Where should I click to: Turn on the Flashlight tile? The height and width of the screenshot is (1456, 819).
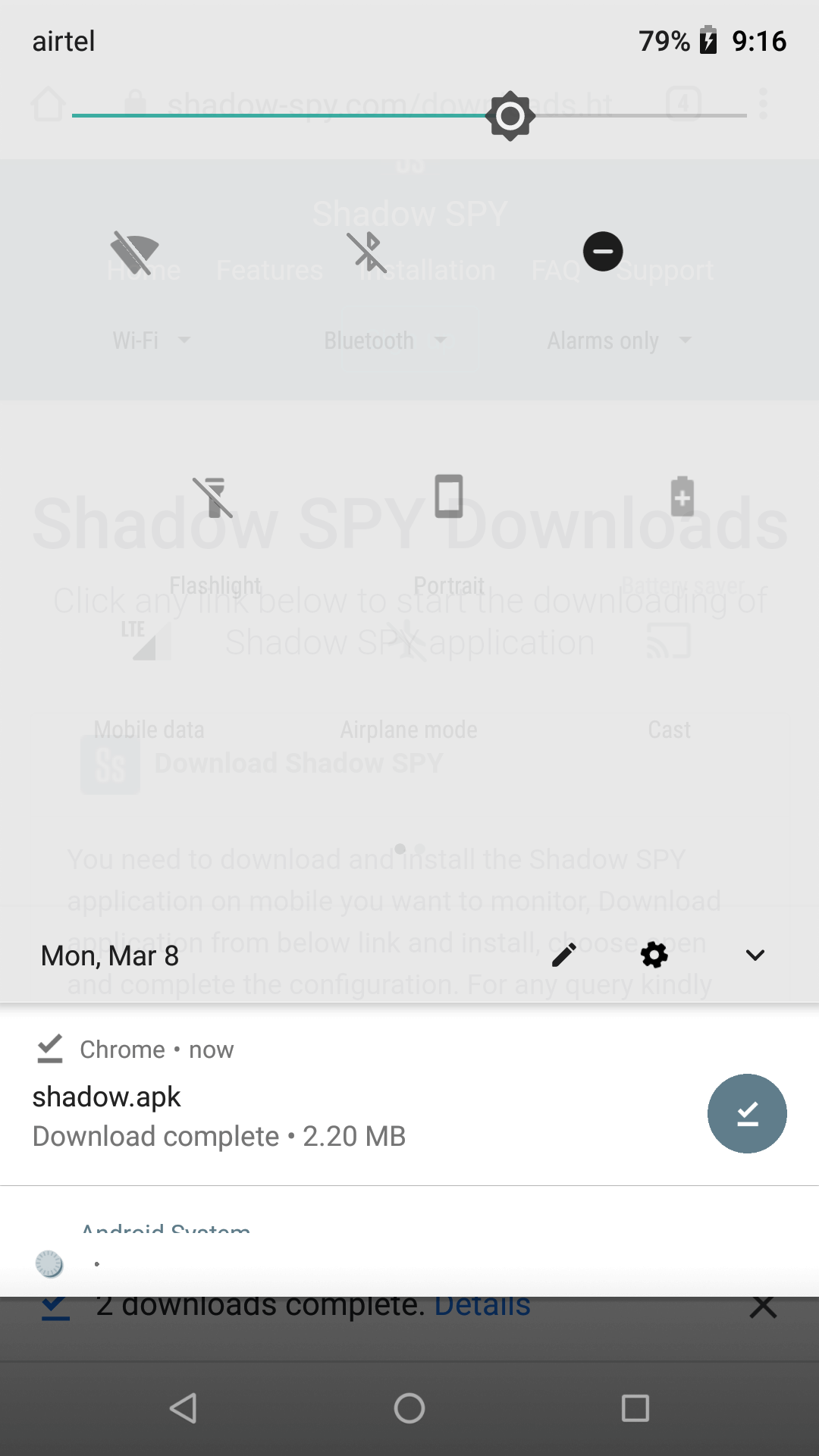coord(215,497)
